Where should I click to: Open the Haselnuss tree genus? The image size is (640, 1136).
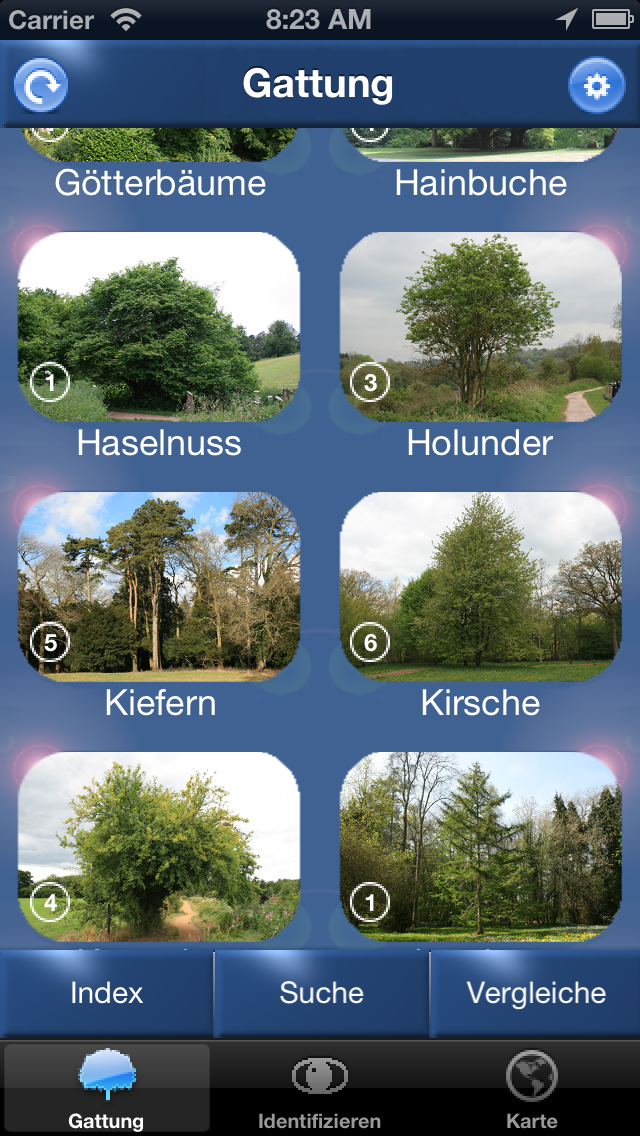pos(159,326)
